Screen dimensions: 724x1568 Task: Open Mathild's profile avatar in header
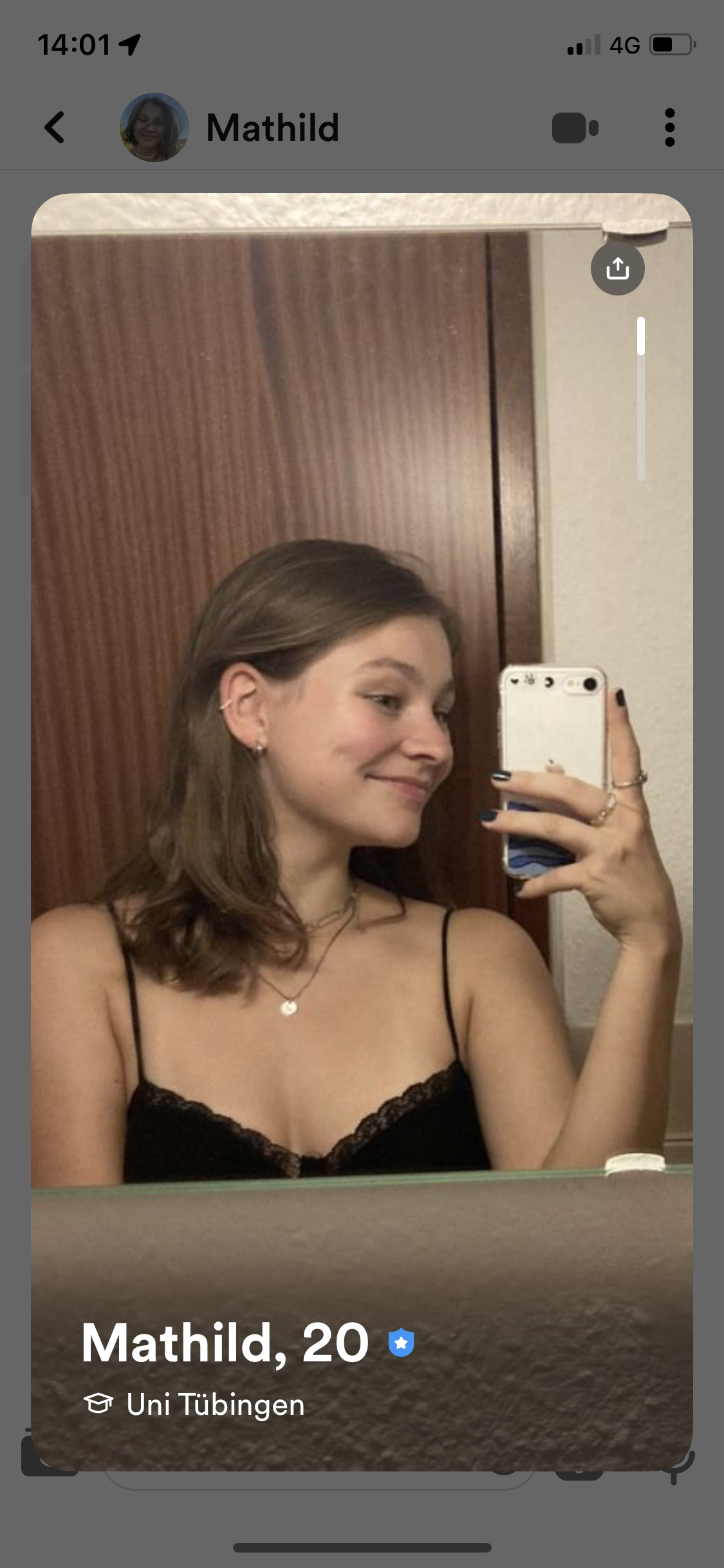(x=154, y=127)
